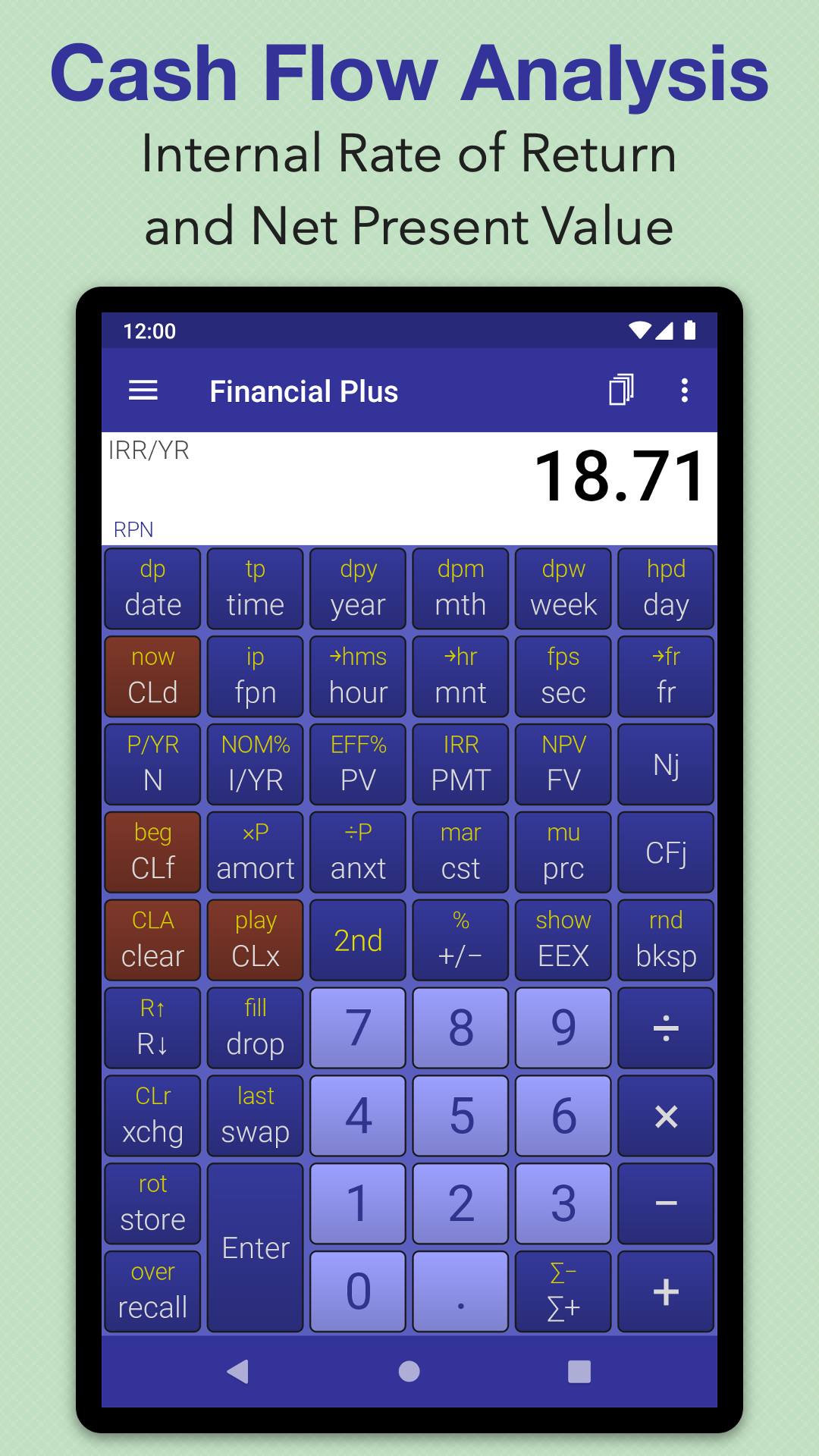Open the navigation drawer menu
Image resolution: width=819 pixels, height=1456 pixels.
click(143, 391)
